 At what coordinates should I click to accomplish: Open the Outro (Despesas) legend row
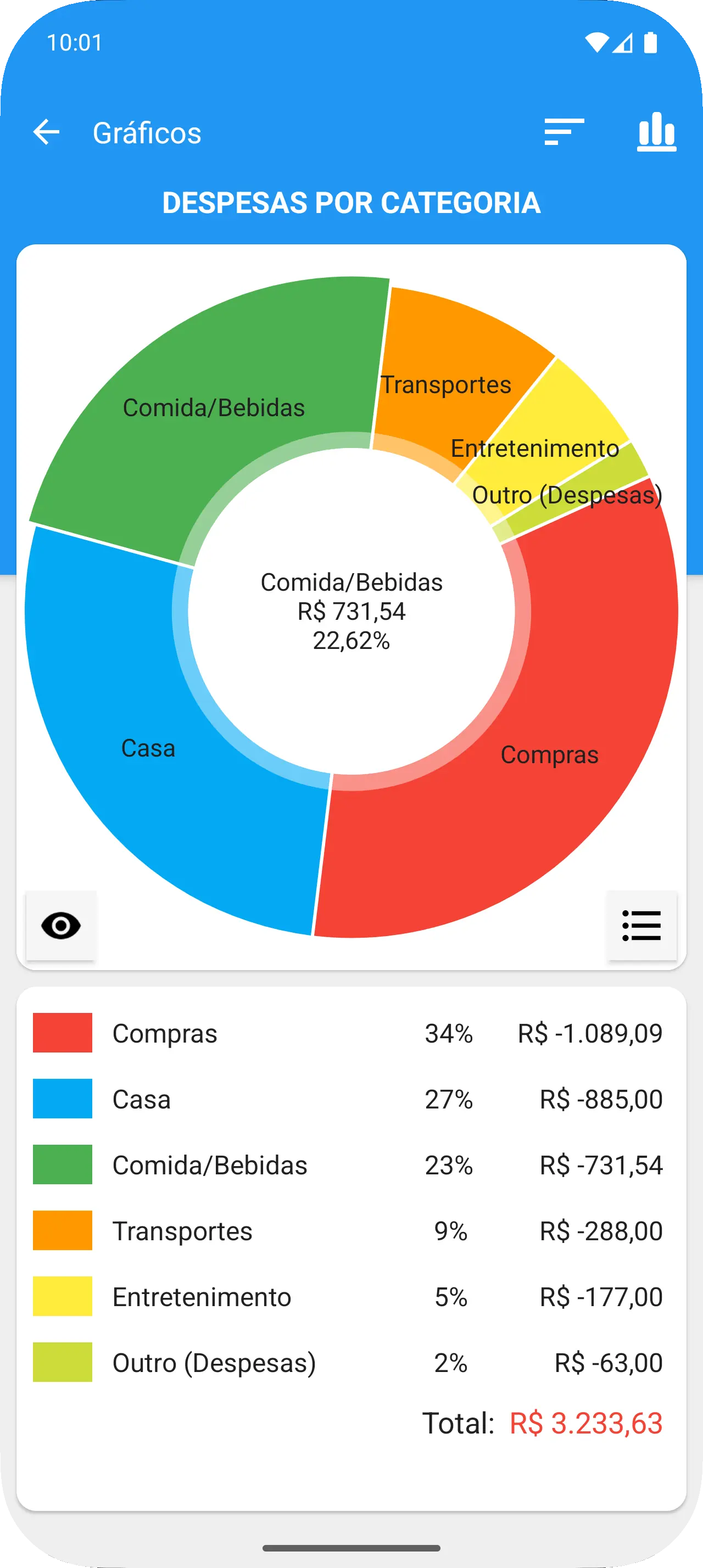350,1362
